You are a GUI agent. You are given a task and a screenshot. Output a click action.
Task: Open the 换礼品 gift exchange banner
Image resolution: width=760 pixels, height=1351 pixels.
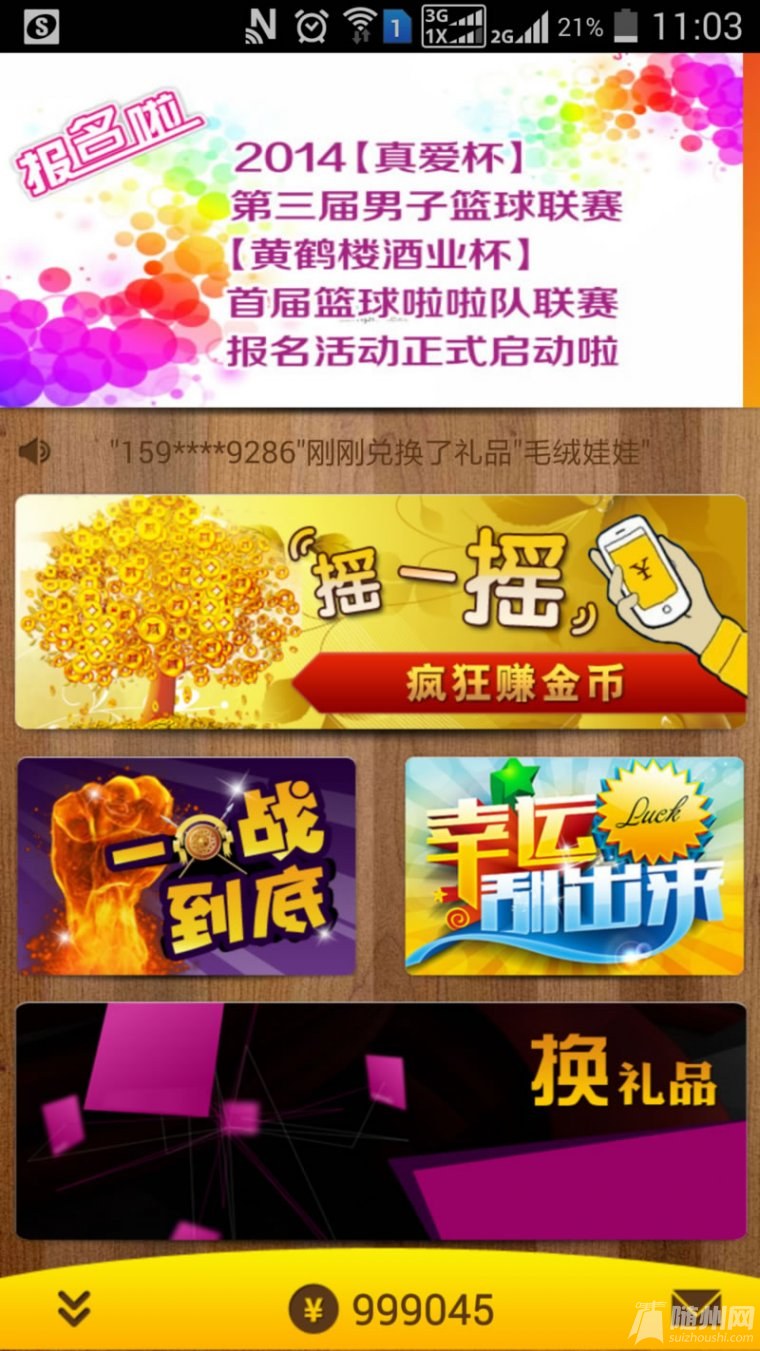(x=380, y=1122)
